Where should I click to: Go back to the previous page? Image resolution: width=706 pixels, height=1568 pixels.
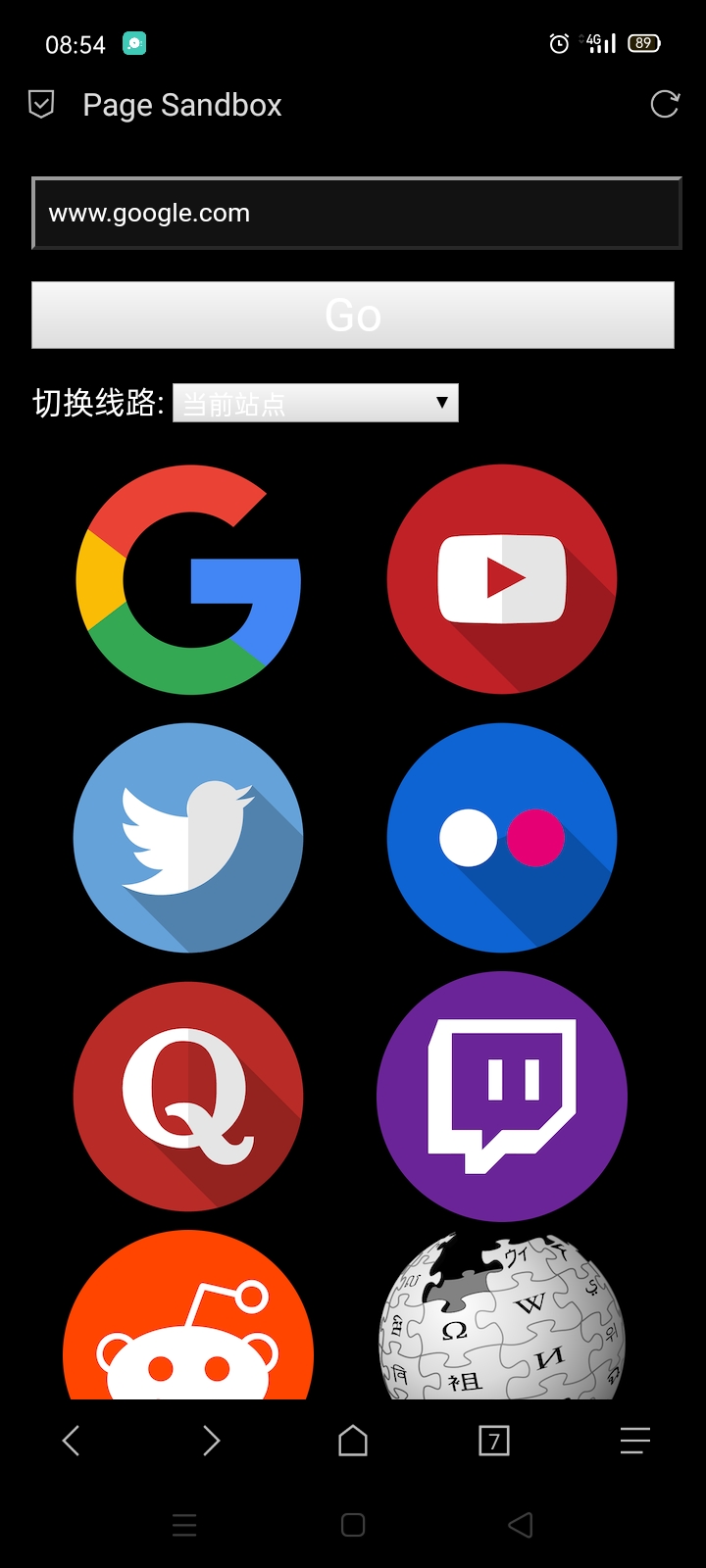[71, 1441]
